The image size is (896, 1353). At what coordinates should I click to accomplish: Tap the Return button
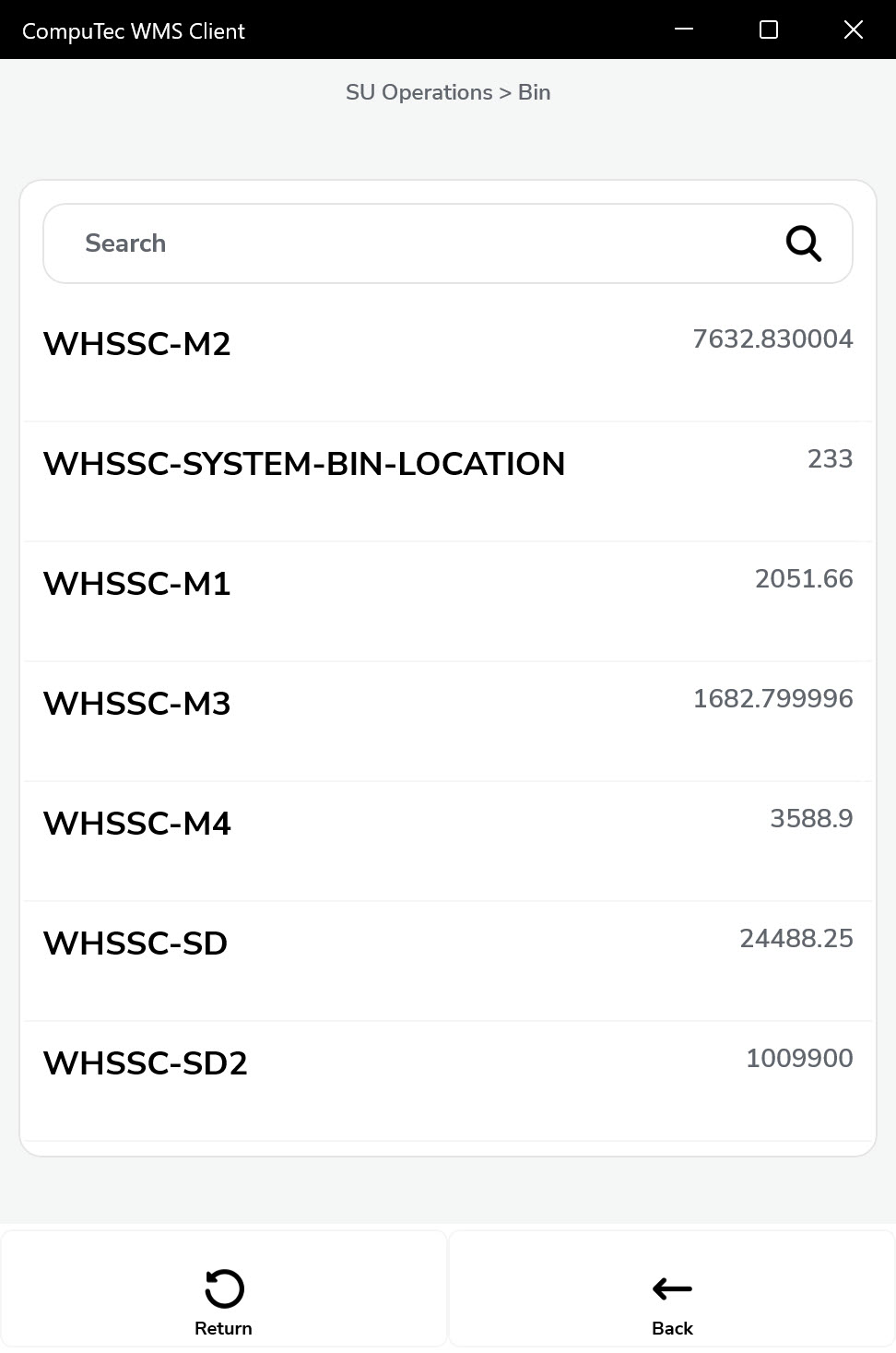coord(223,1301)
